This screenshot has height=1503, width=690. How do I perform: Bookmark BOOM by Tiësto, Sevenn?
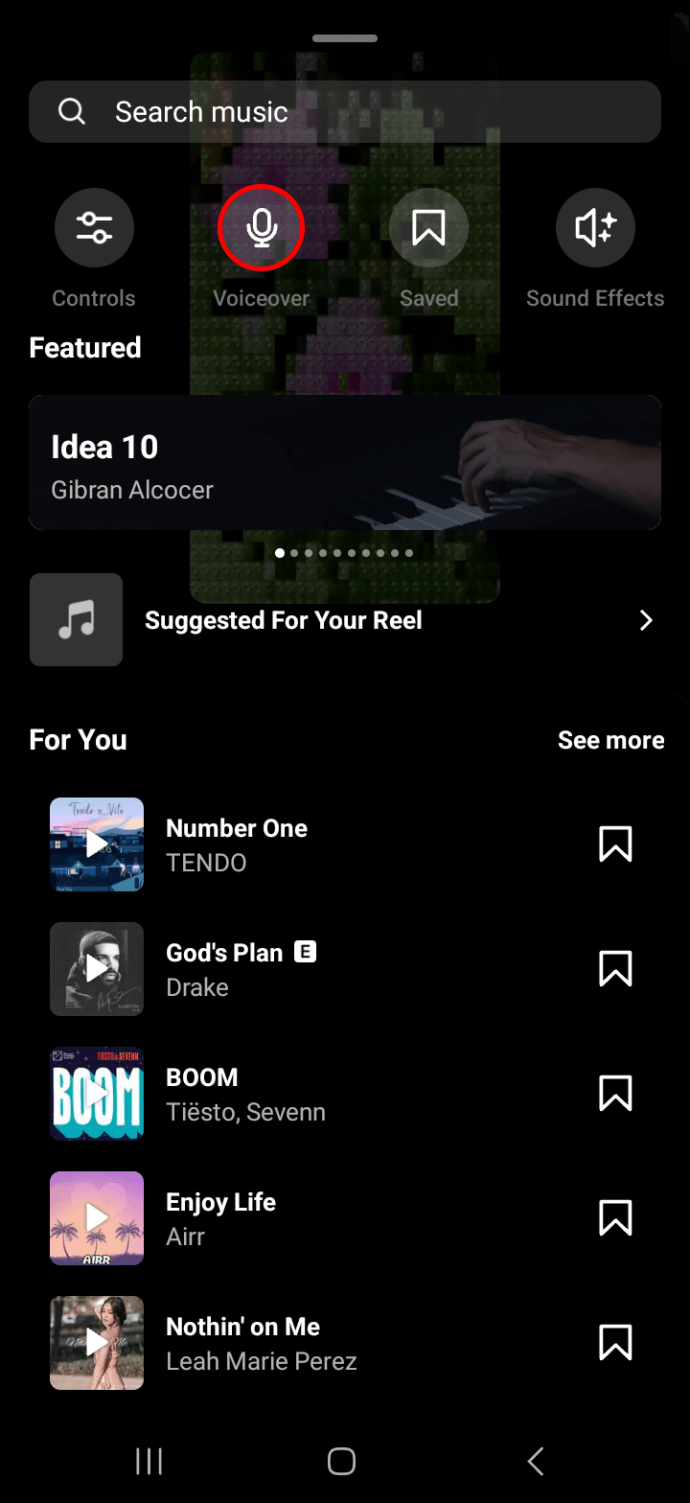point(615,1093)
